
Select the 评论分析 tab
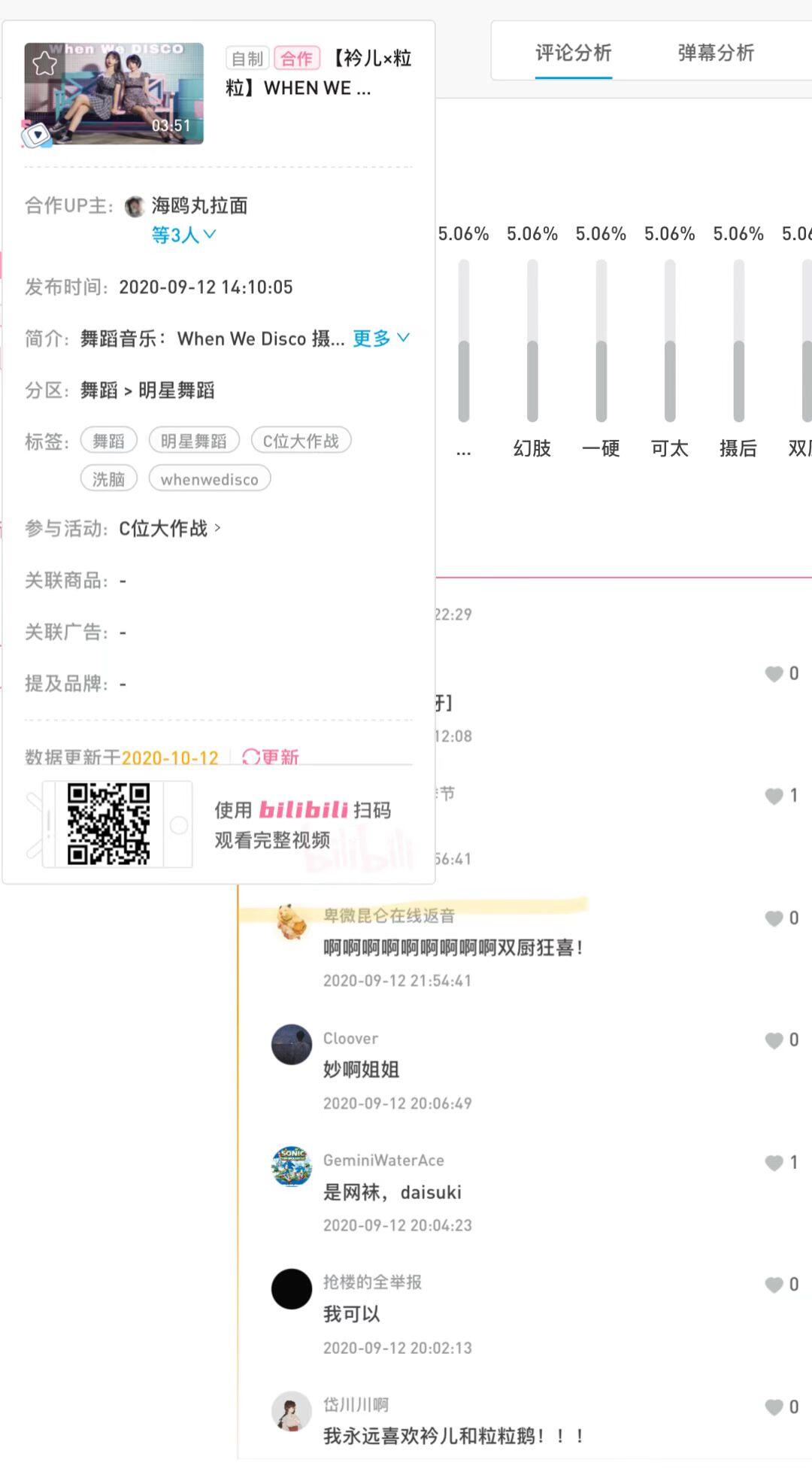coord(573,53)
